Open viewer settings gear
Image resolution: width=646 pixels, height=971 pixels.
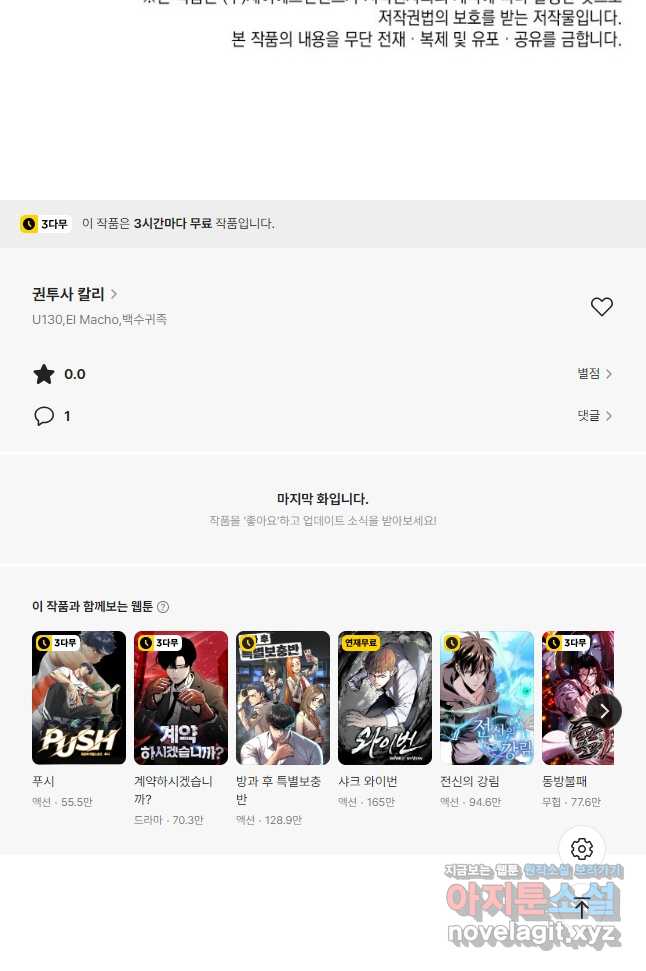(x=582, y=849)
